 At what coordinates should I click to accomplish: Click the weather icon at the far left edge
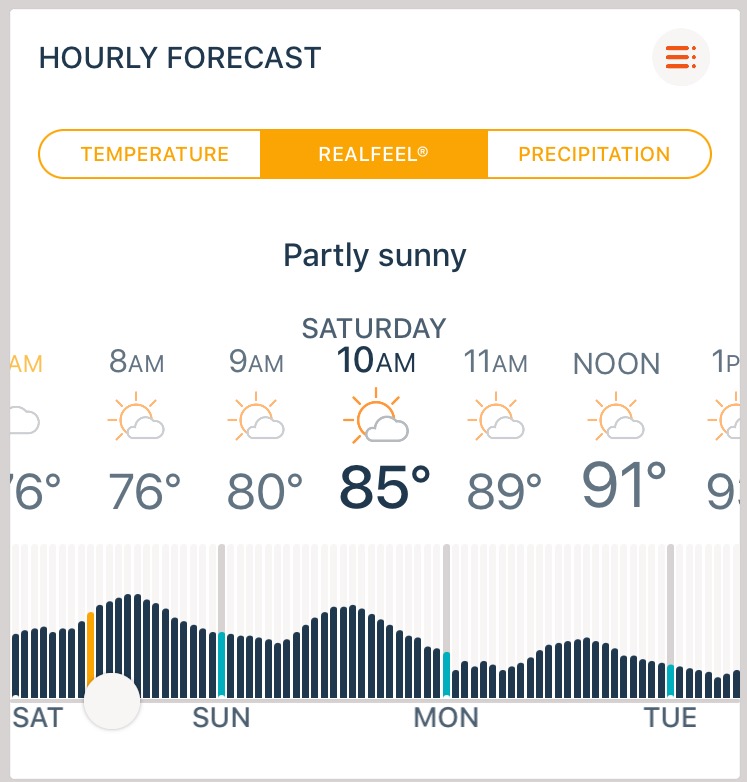[22, 419]
